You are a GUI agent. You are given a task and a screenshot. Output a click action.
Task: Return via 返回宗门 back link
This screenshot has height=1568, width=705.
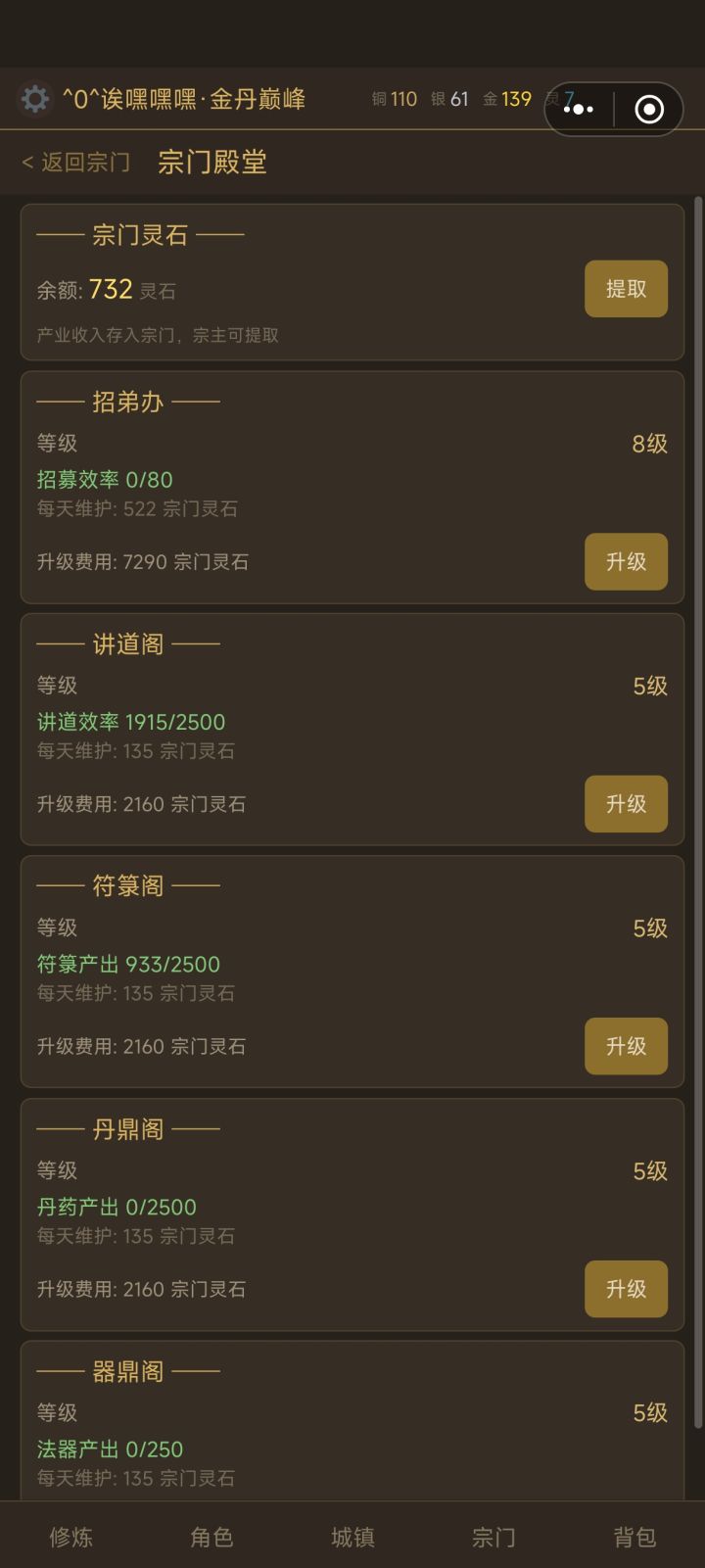click(x=75, y=163)
